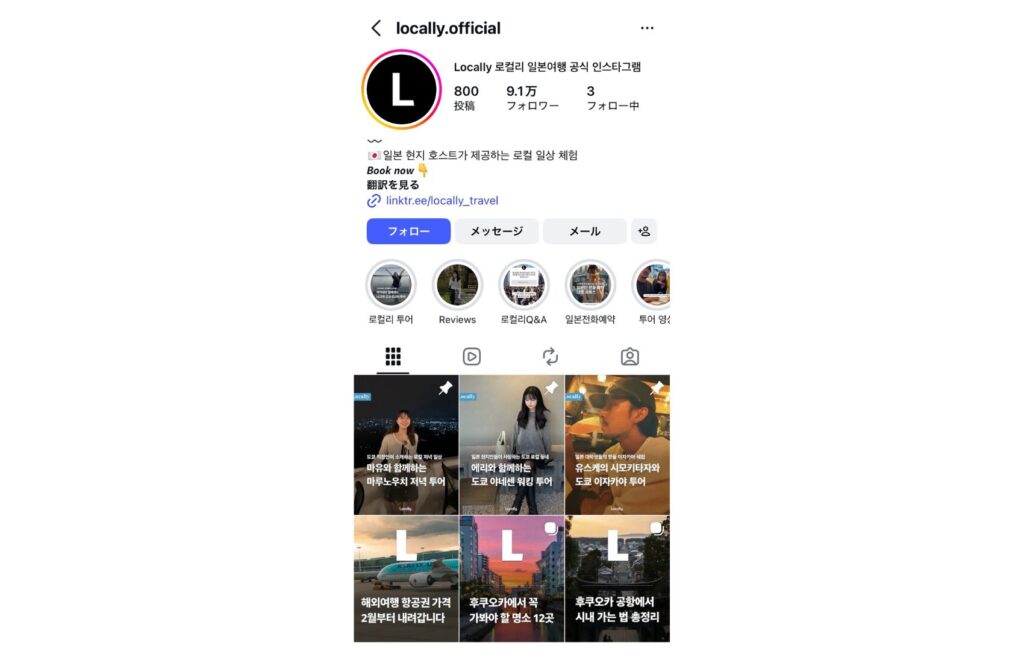Image resolution: width=1024 pixels, height=651 pixels.
Task: Open the 일본전화예약 highlight
Action: 590,286
